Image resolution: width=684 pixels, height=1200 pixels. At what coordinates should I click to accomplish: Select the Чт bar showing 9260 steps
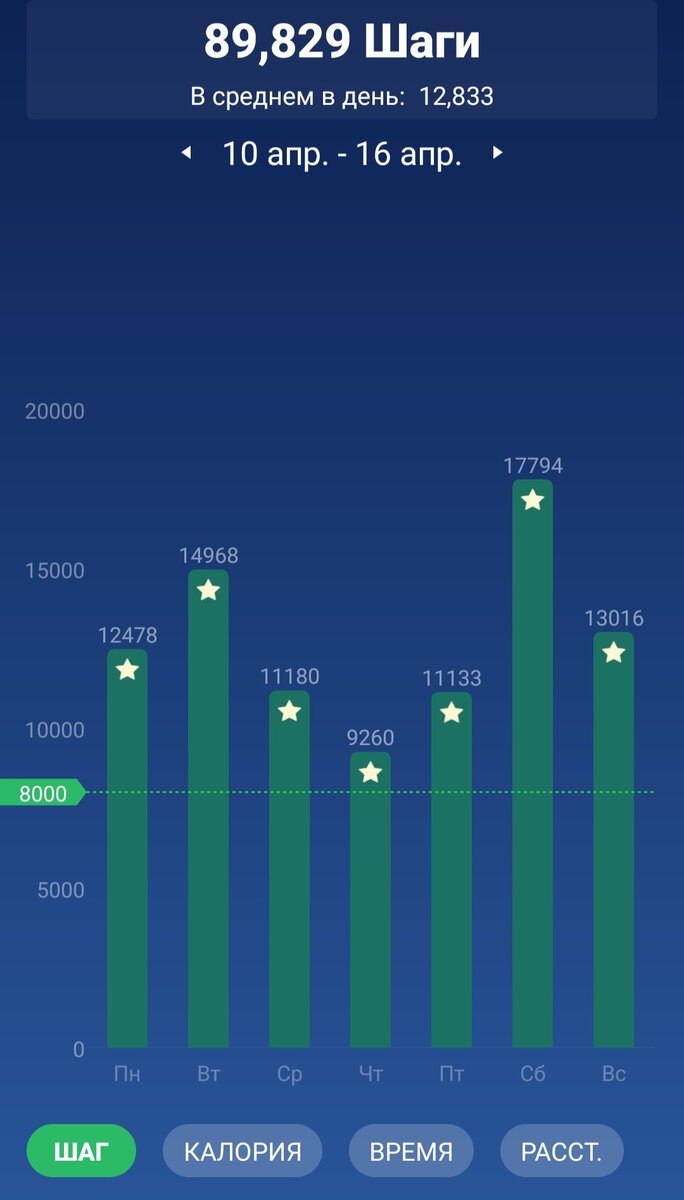[370, 900]
